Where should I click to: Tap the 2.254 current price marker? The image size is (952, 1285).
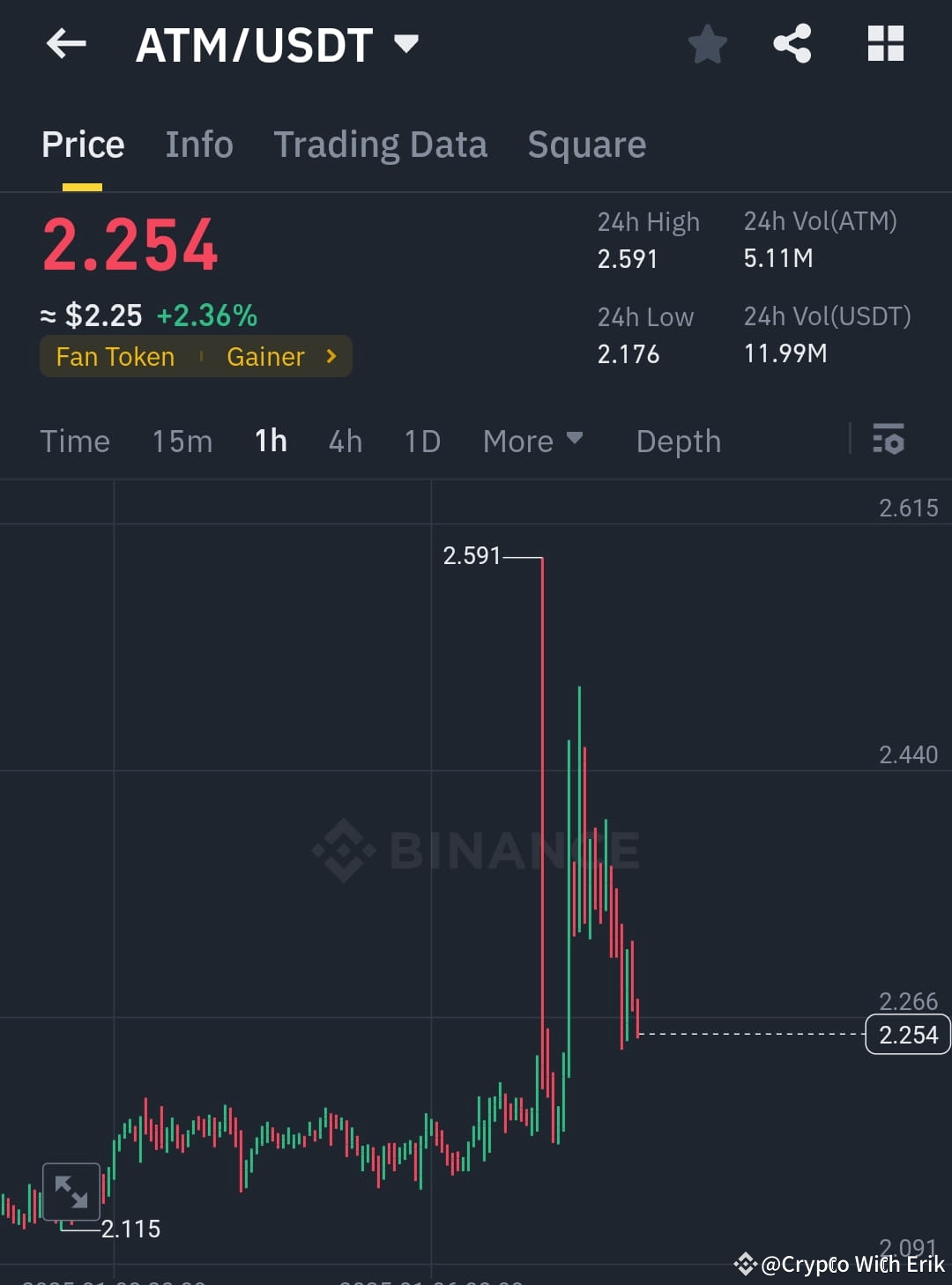coord(907,1034)
